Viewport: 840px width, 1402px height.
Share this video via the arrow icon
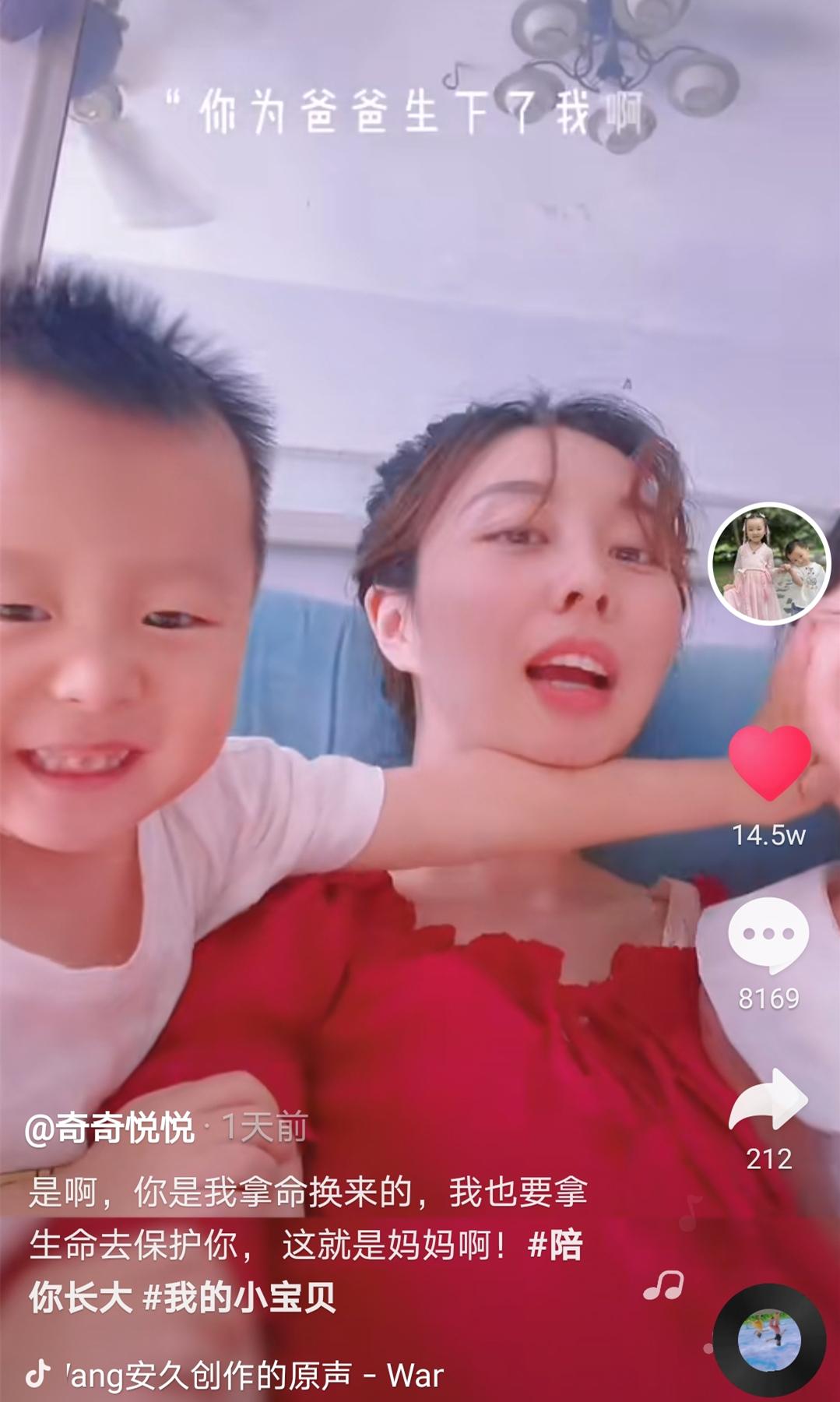[768, 1099]
